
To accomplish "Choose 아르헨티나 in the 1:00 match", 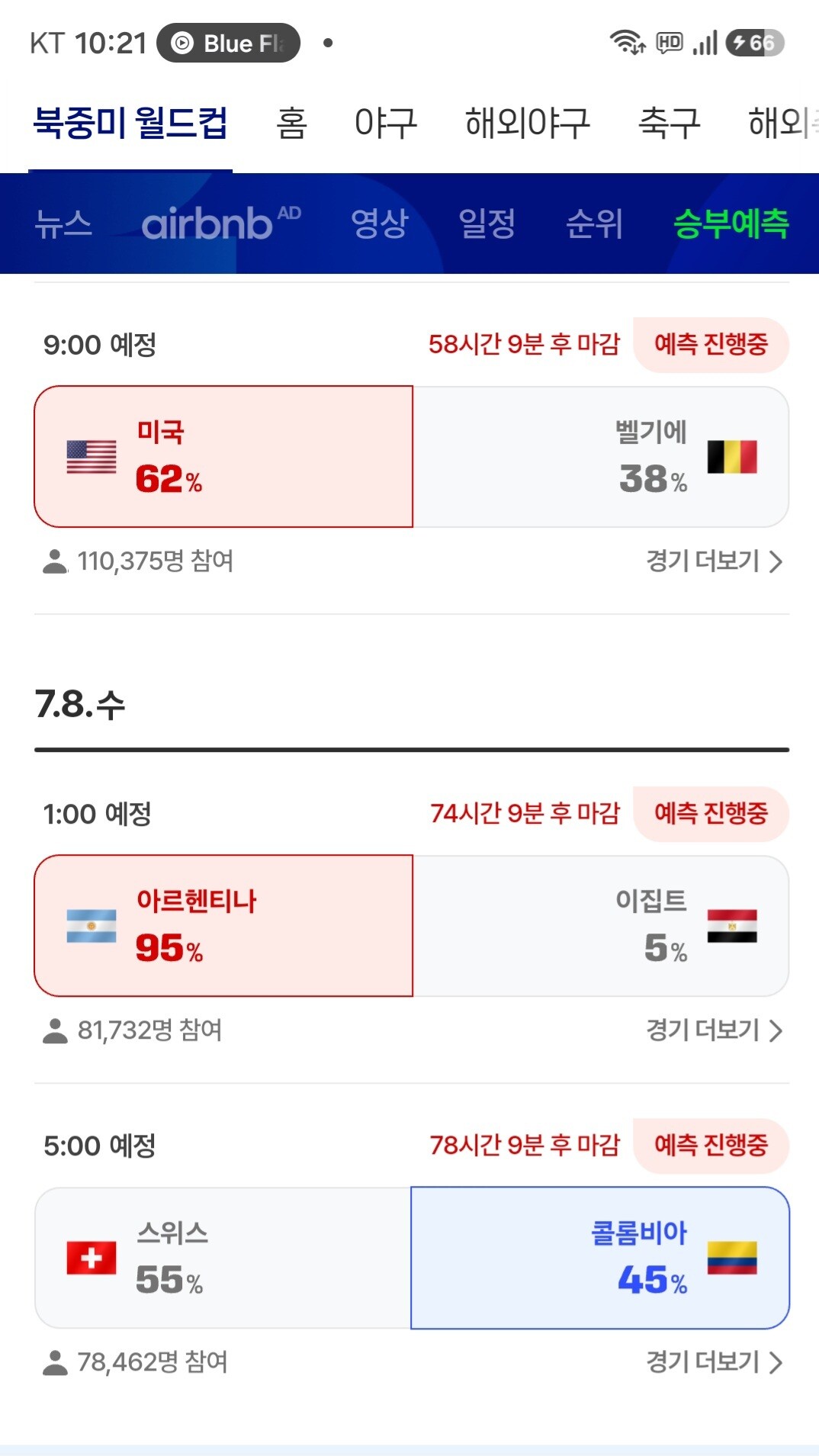I will [223, 925].
